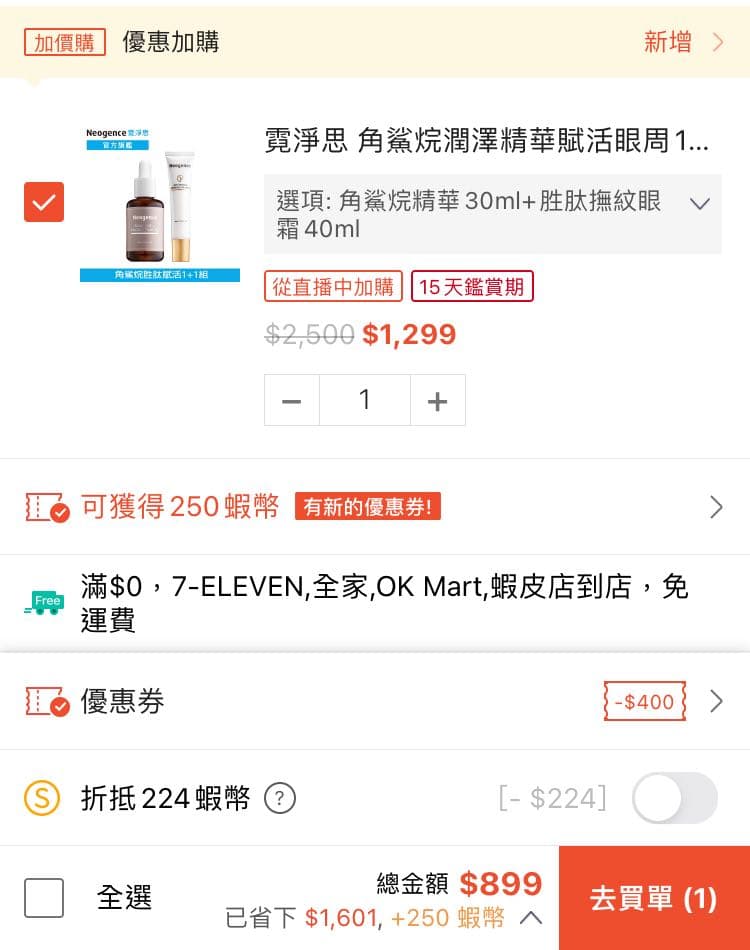Enable the 折抵224蝦幣 coins toggle switch
This screenshot has width=750, height=950.
coord(675,798)
